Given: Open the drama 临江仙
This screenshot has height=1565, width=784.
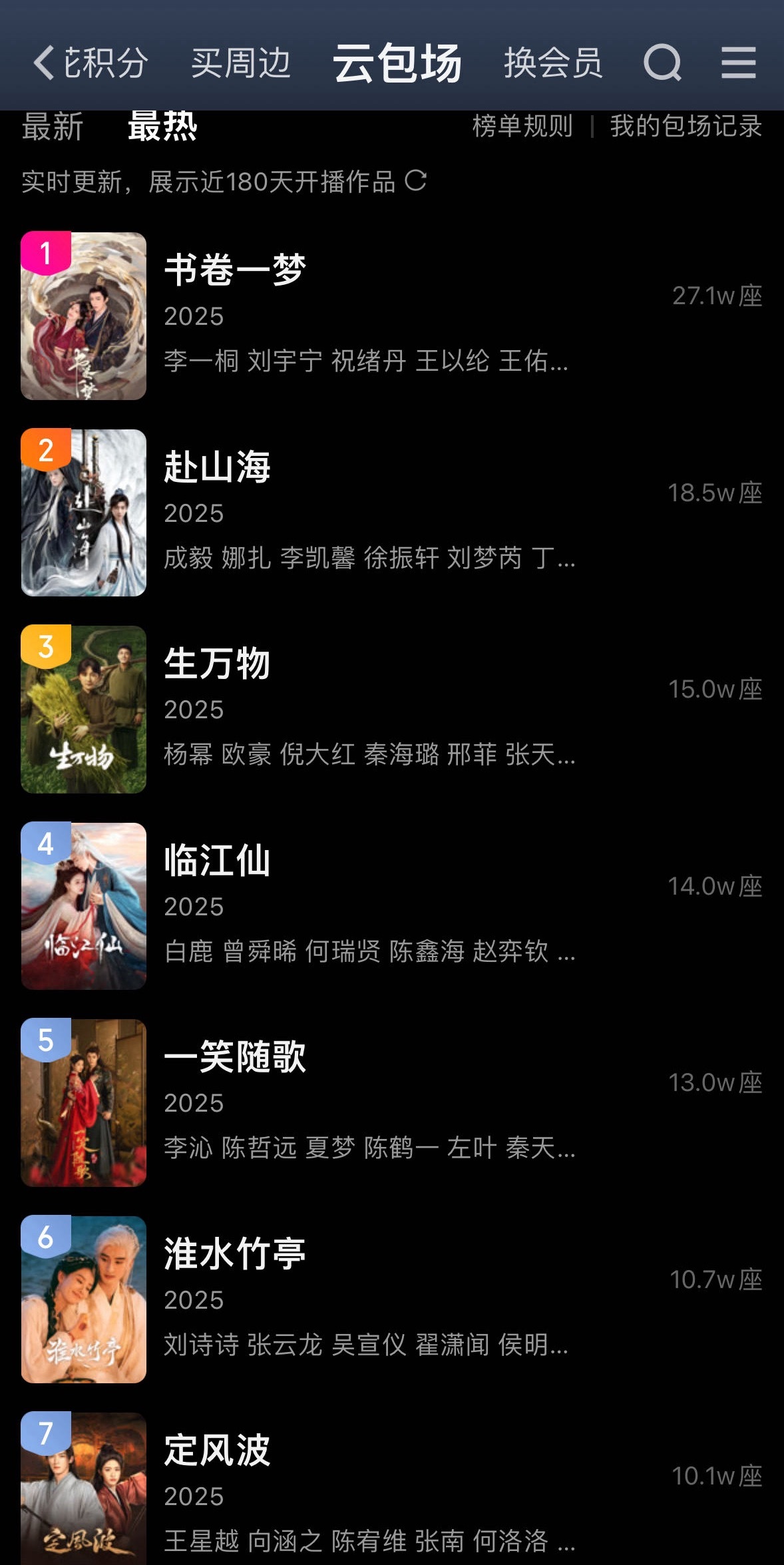Looking at the screenshot, I should (217, 861).
